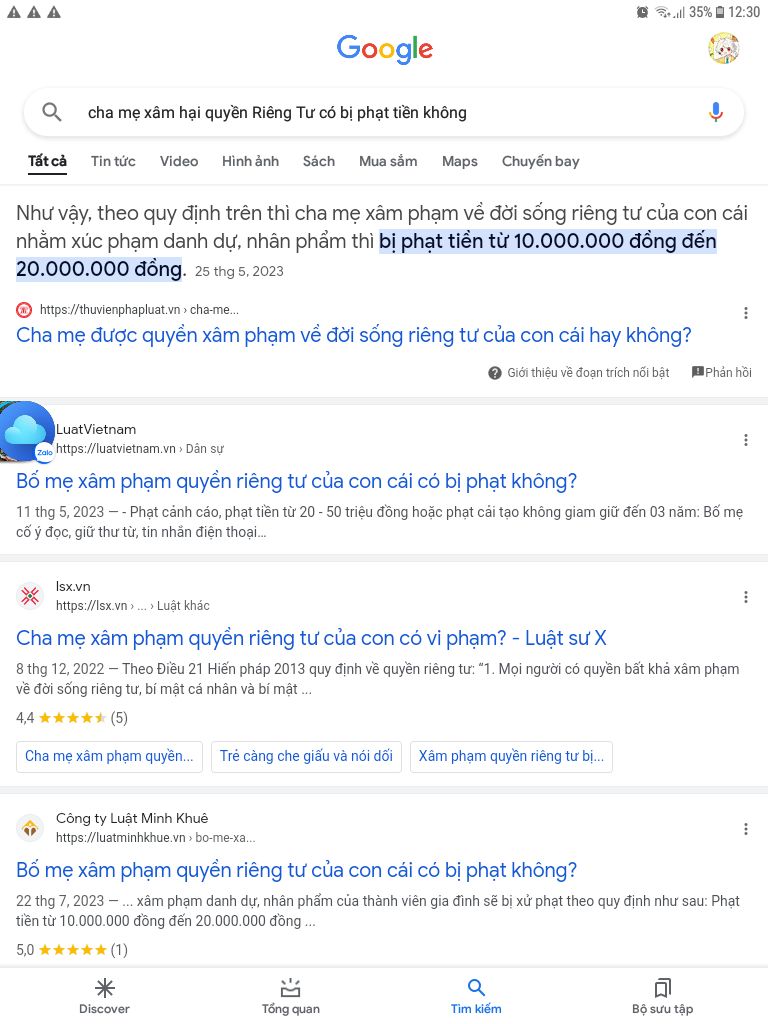
Task: Open the thuvienphapluat.vn result about quyền xâm phạm
Action: point(353,335)
